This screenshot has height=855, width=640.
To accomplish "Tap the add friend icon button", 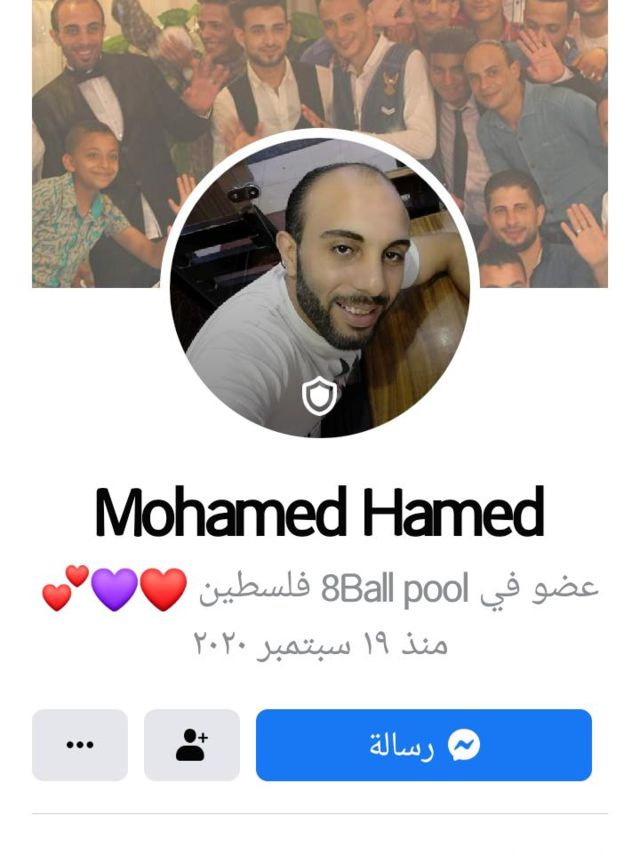I will (x=191, y=745).
